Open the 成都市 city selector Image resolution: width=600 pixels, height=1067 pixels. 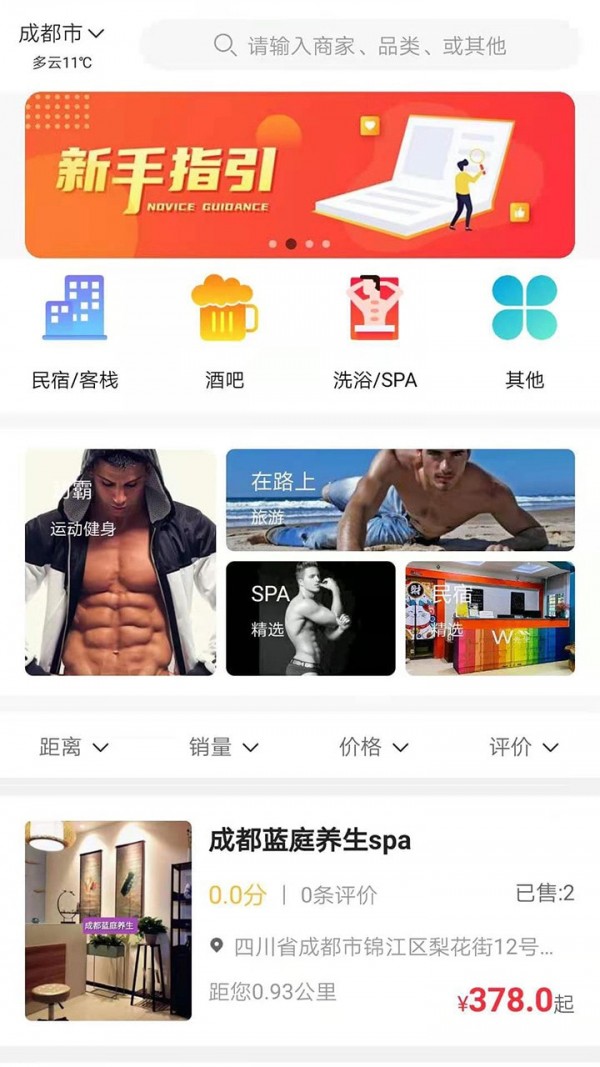61,34
